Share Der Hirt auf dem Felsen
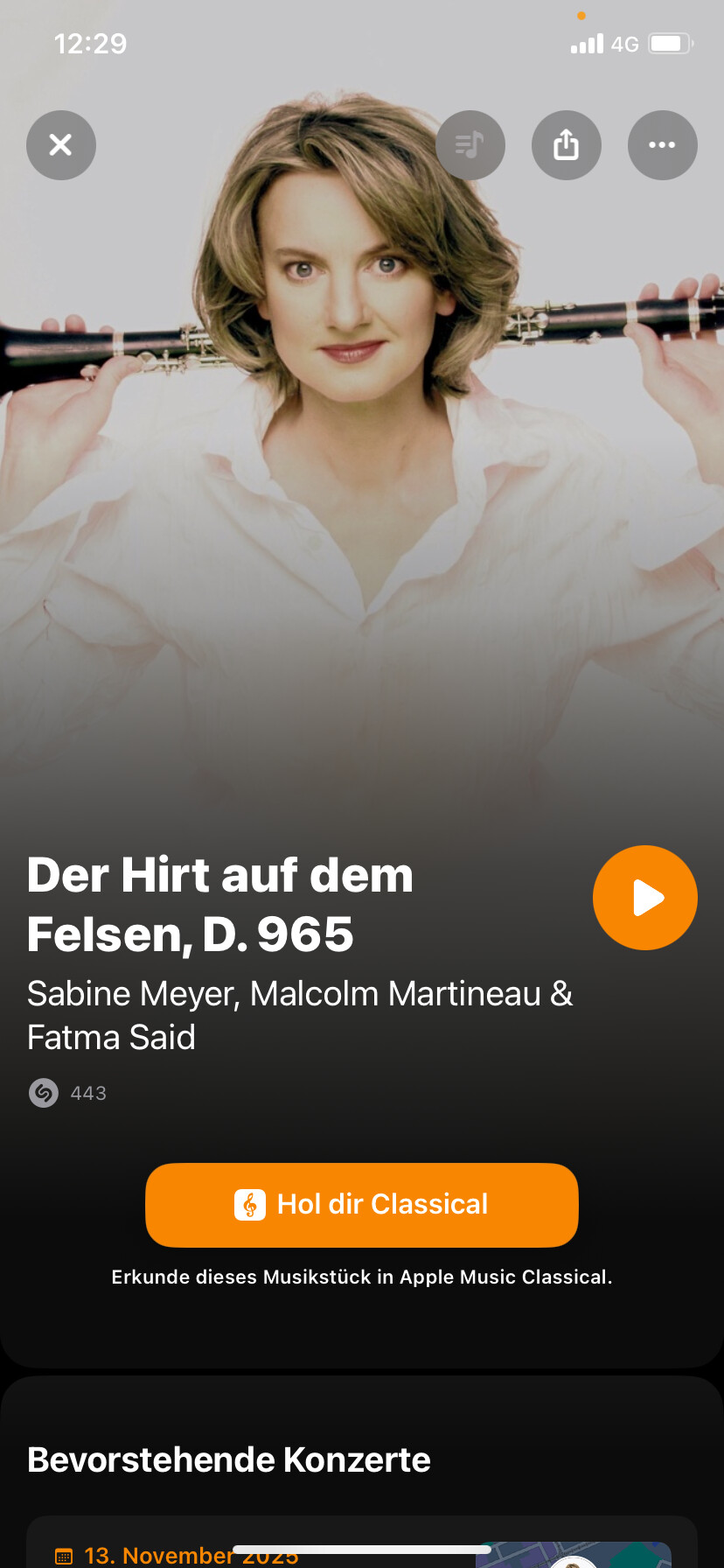 (x=567, y=145)
